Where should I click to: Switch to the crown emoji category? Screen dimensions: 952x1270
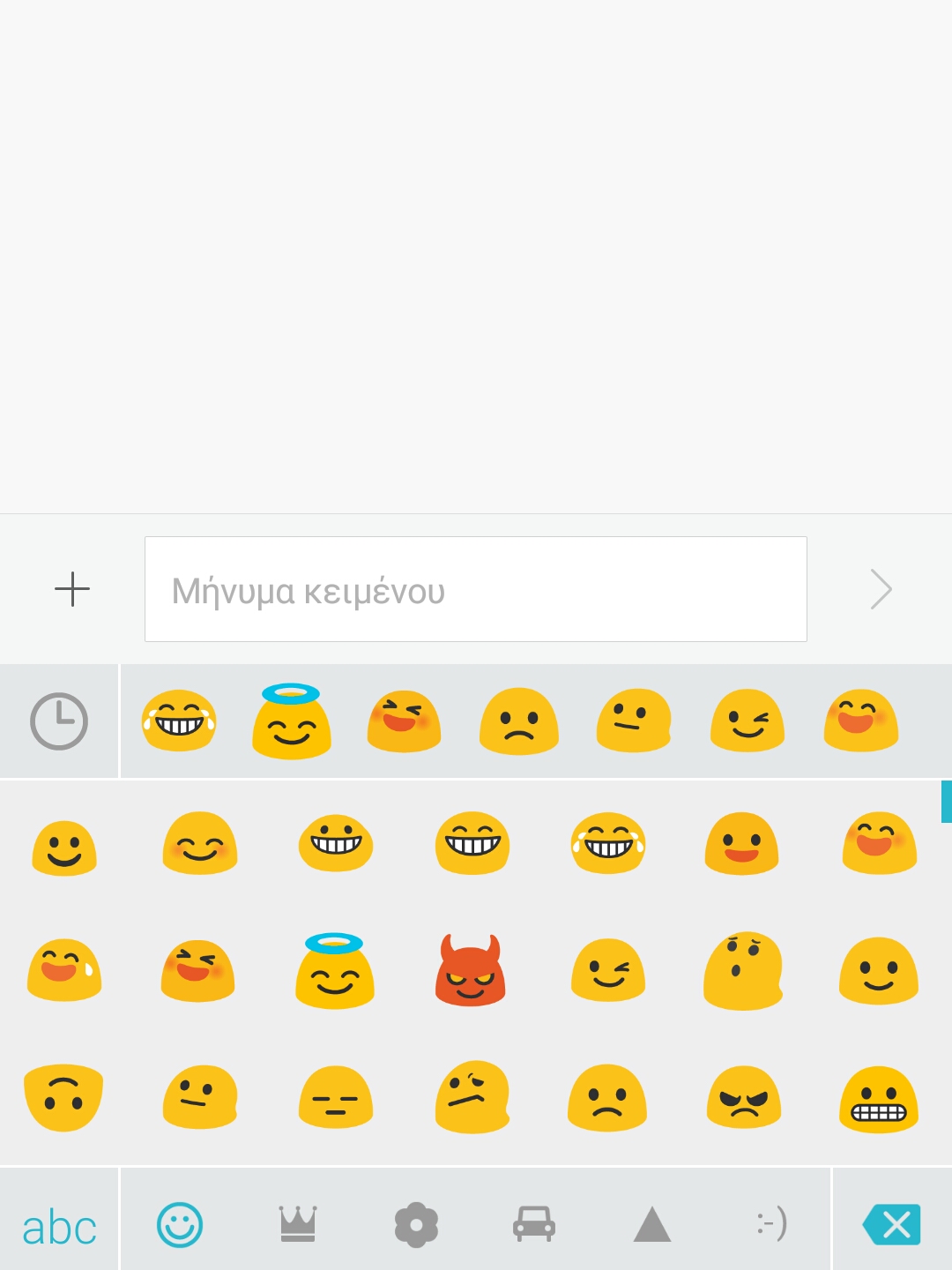click(x=298, y=1224)
